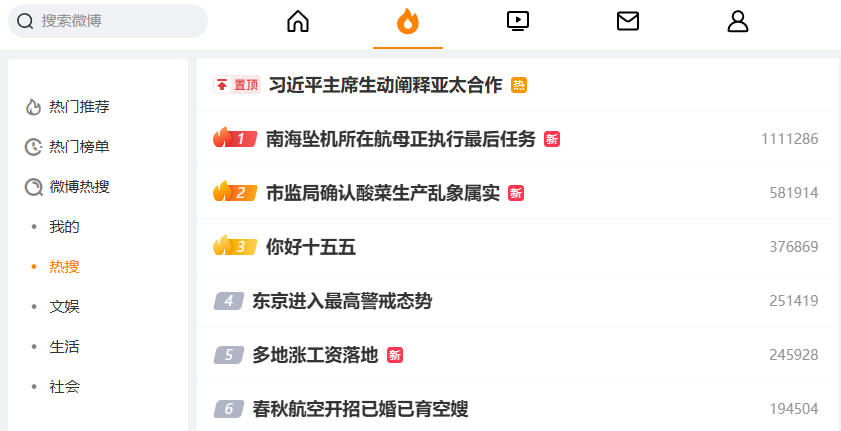This screenshot has height=431, width=841.
Task: Open the video tab
Action: [x=518, y=21]
